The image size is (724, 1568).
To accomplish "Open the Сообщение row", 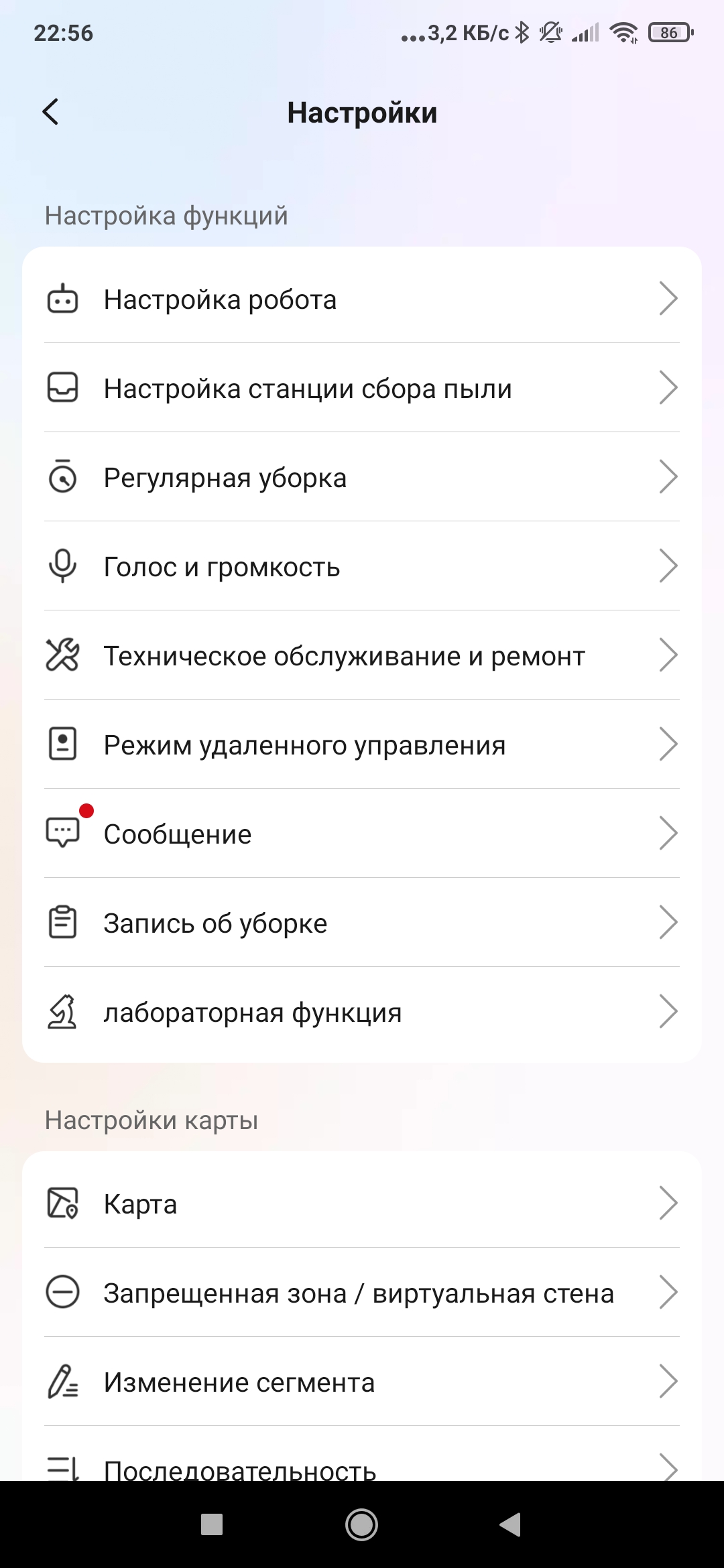I will (x=362, y=834).
